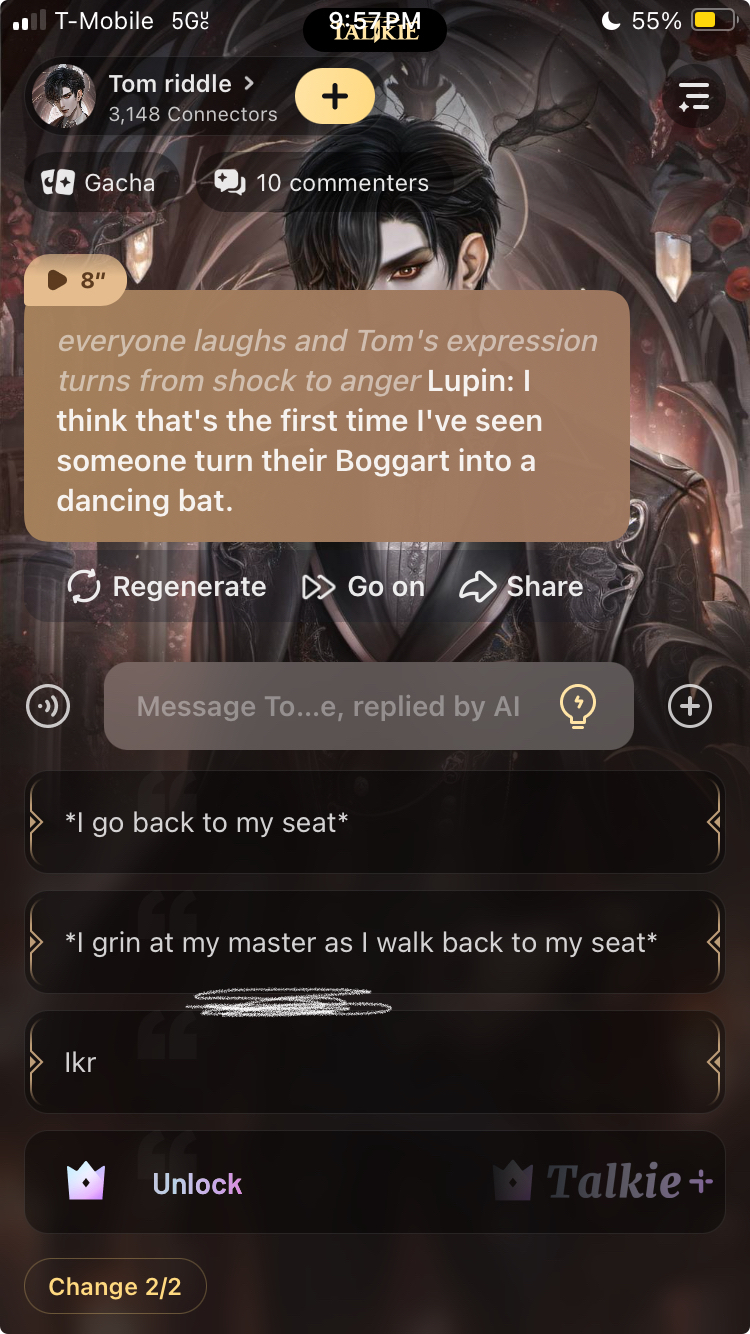Viewport: 750px width, 1334px height.
Task: Pick the "Ikr" suggested reply
Action: pos(374,1062)
